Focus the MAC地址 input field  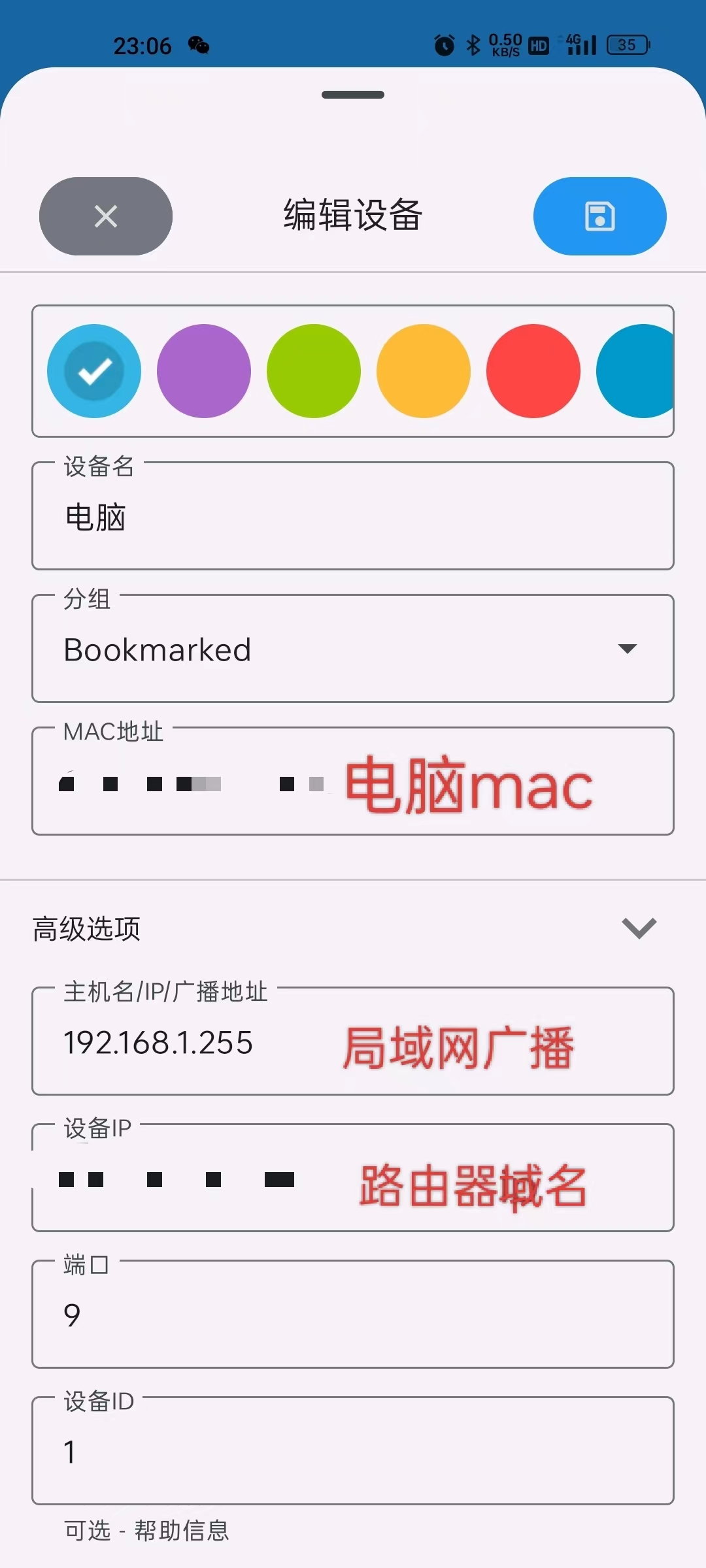pyautogui.click(x=353, y=781)
